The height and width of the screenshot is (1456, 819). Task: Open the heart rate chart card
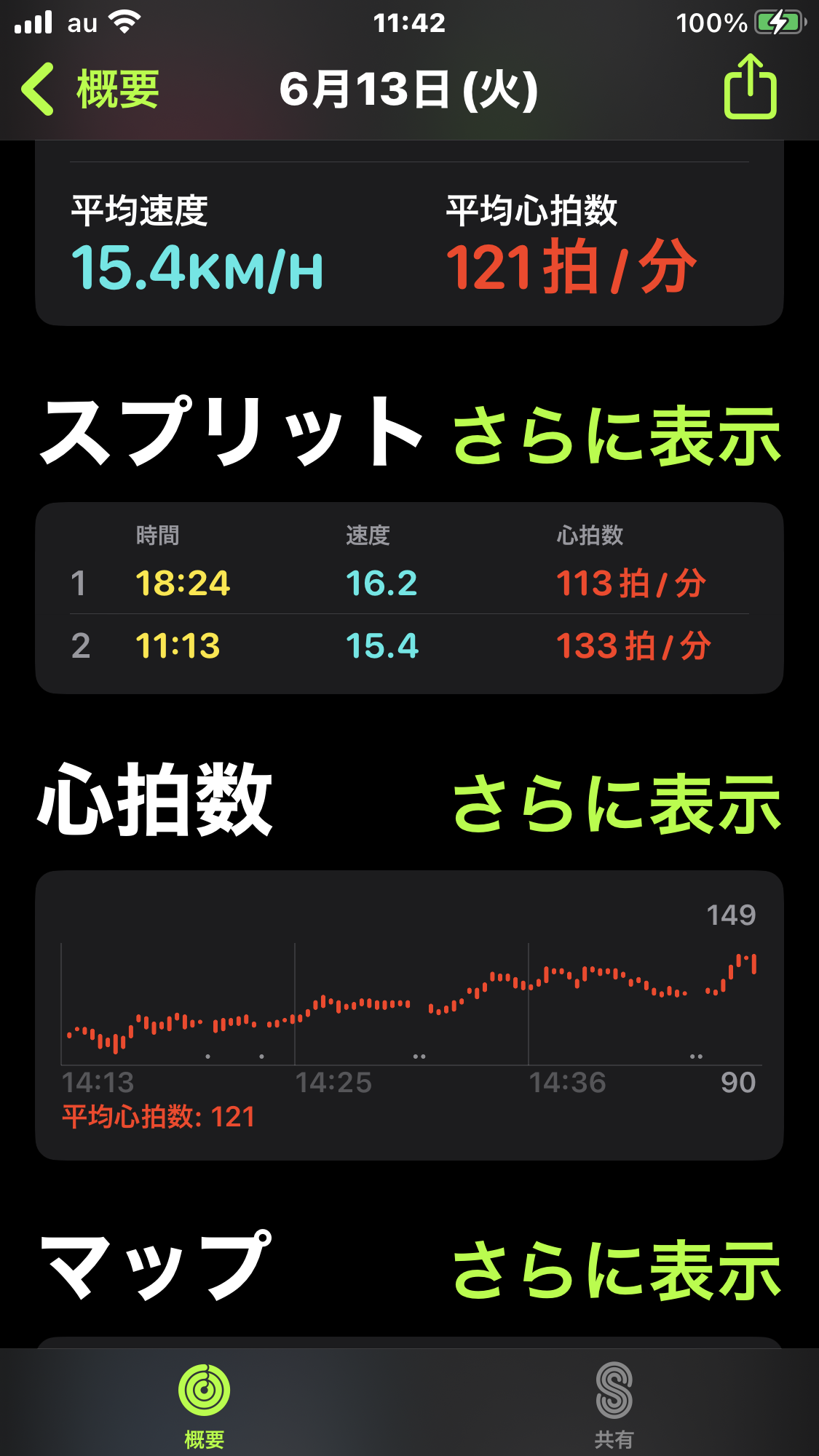pyautogui.click(x=409, y=1014)
